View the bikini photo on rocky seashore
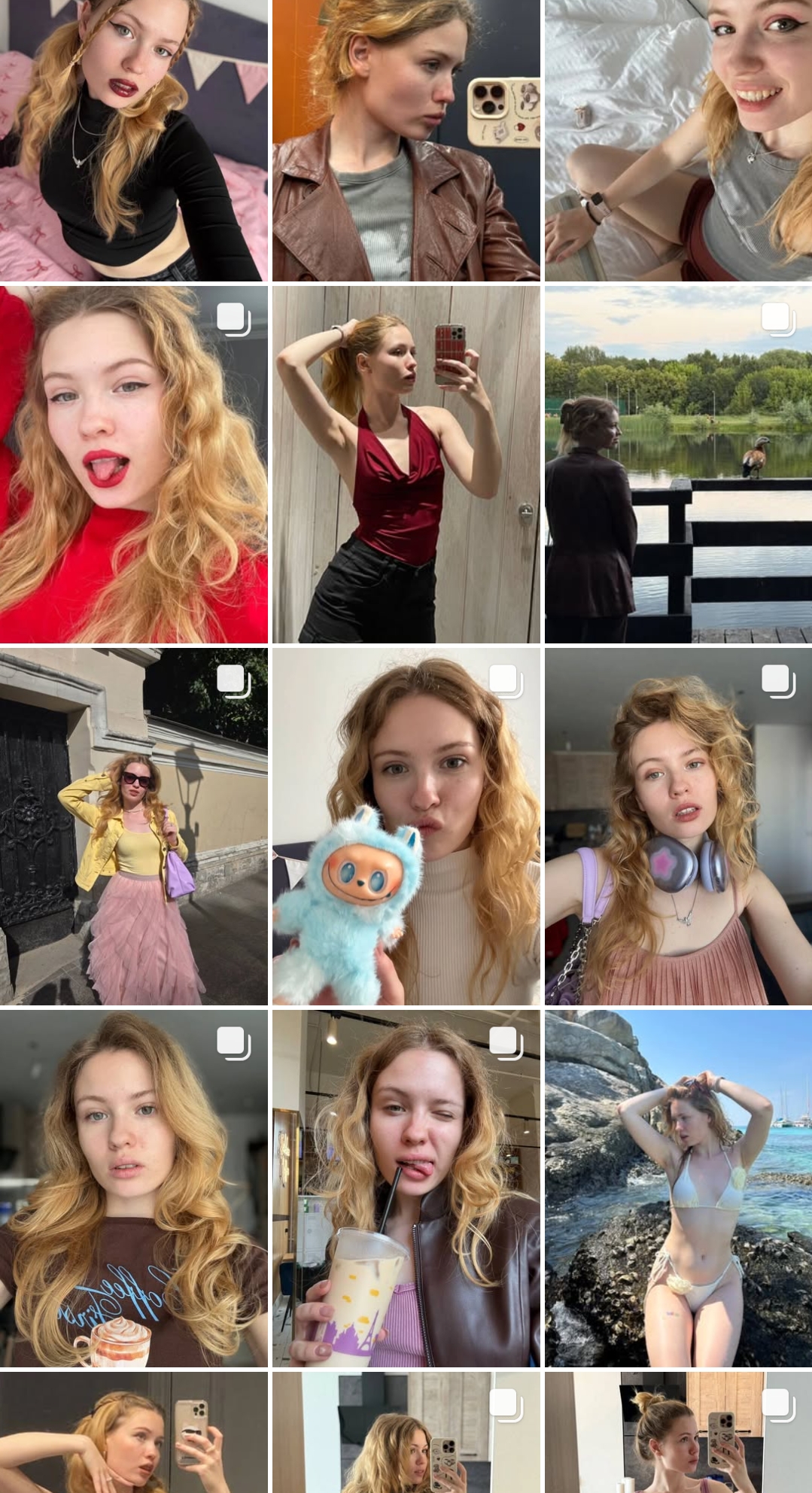Screen dimensions: 812x1493 (x=678, y=1188)
